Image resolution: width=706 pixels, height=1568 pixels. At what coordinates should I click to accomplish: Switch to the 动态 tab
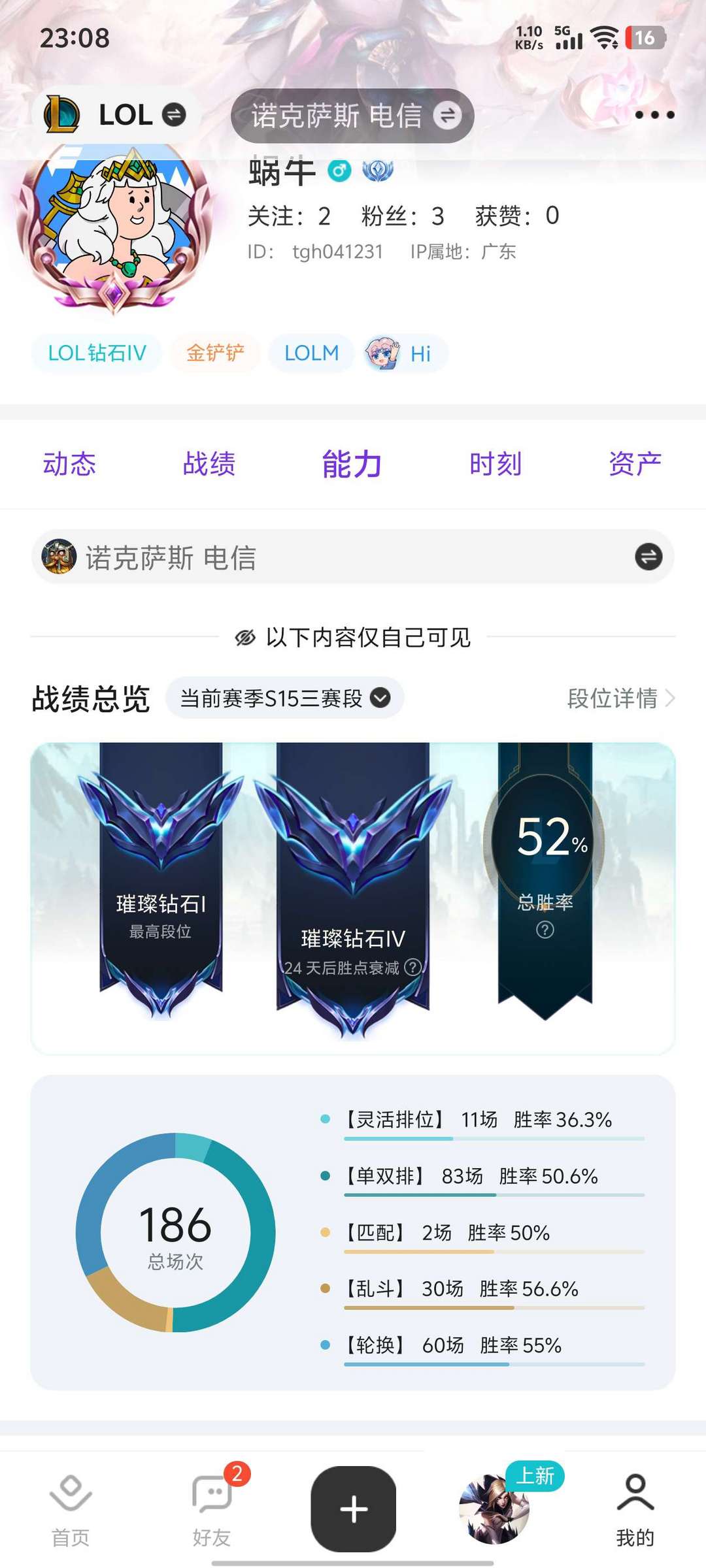69,464
